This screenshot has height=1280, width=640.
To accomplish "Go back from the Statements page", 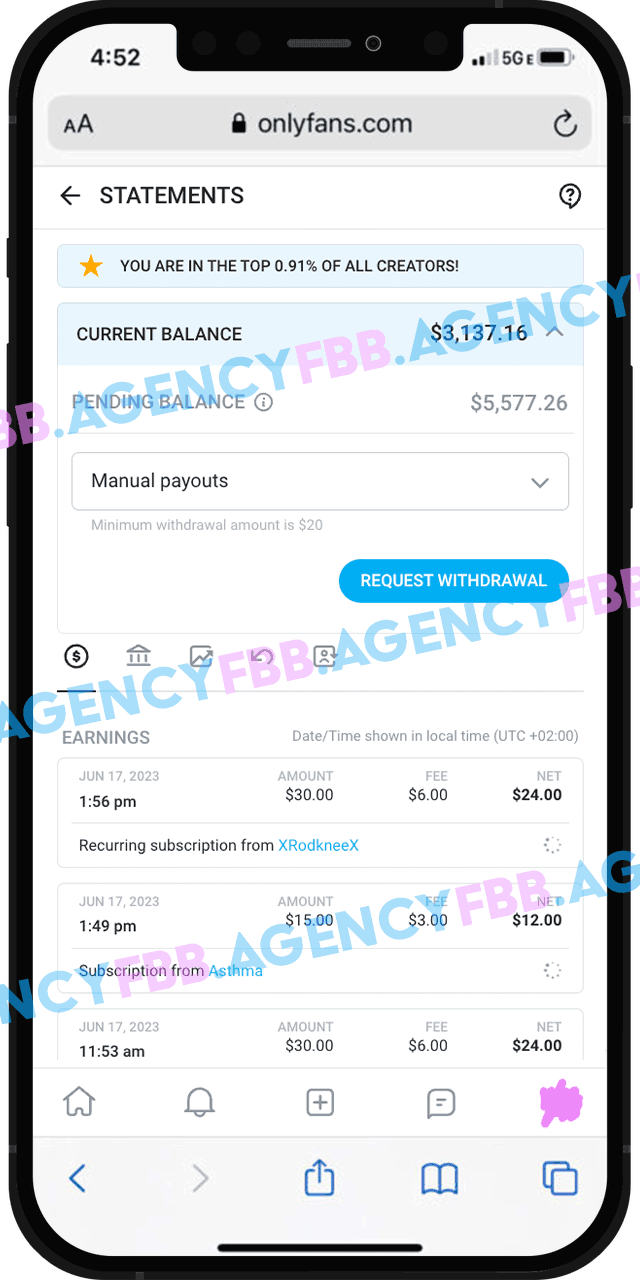I will pyautogui.click(x=70, y=196).
